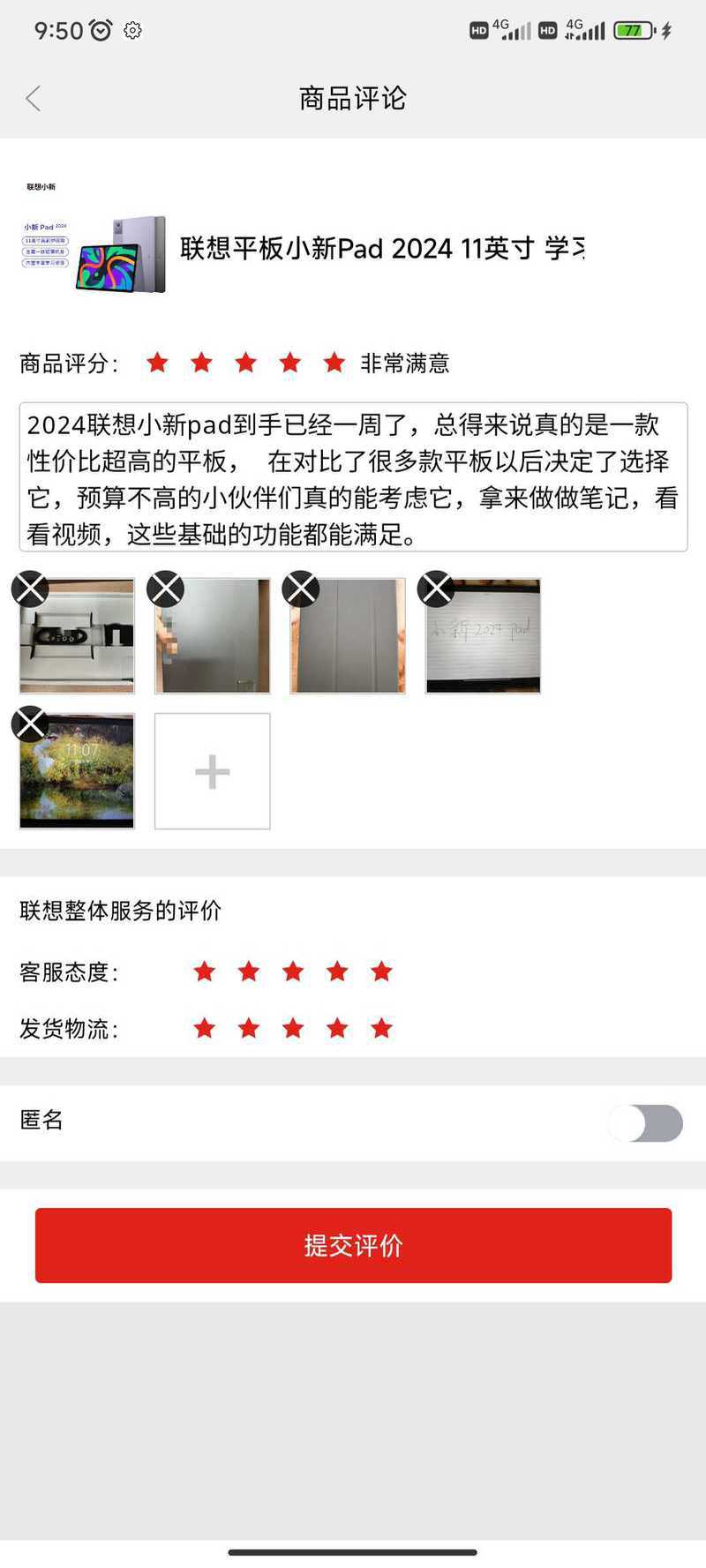Rate 发货物流 two stars
This screenshot has width=706, height=1568.
click(249, 1028)
